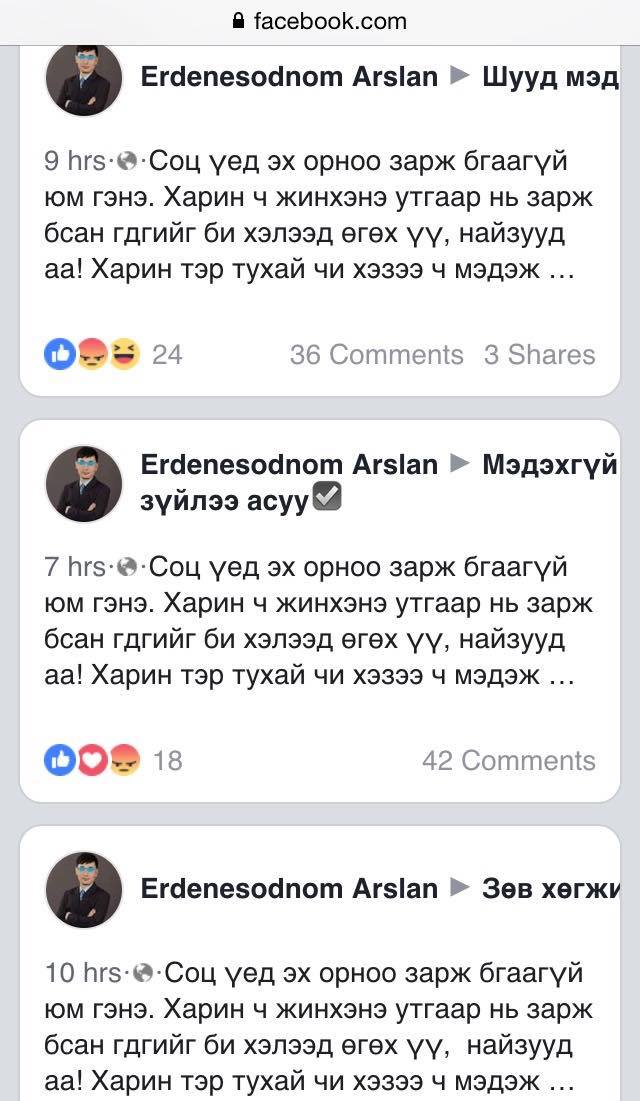The height and width of the screenshot is (1101, 640).
Task: Expand the truncated text of the 9 hrs post
Action: [x=561, y=271]
